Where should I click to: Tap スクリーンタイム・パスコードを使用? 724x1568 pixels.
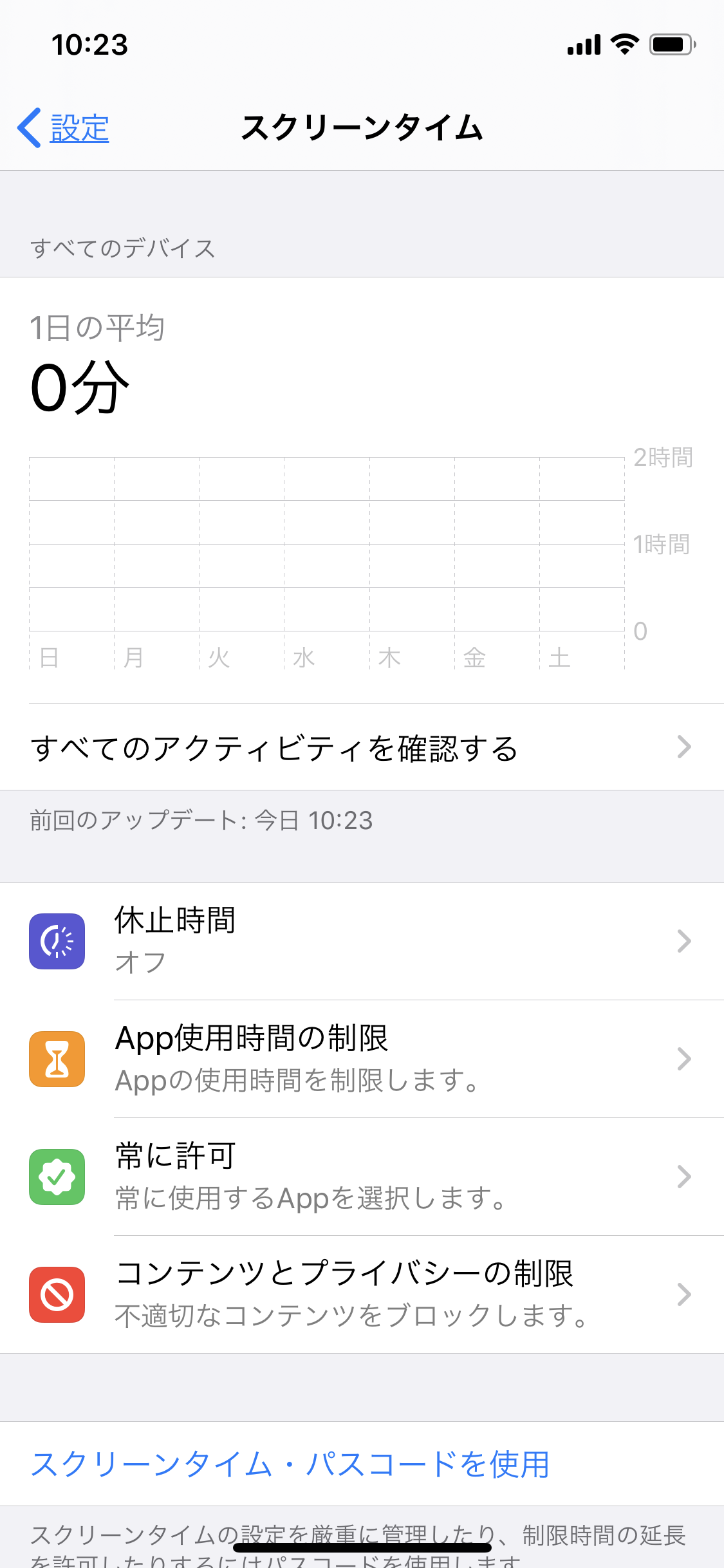290,1464
